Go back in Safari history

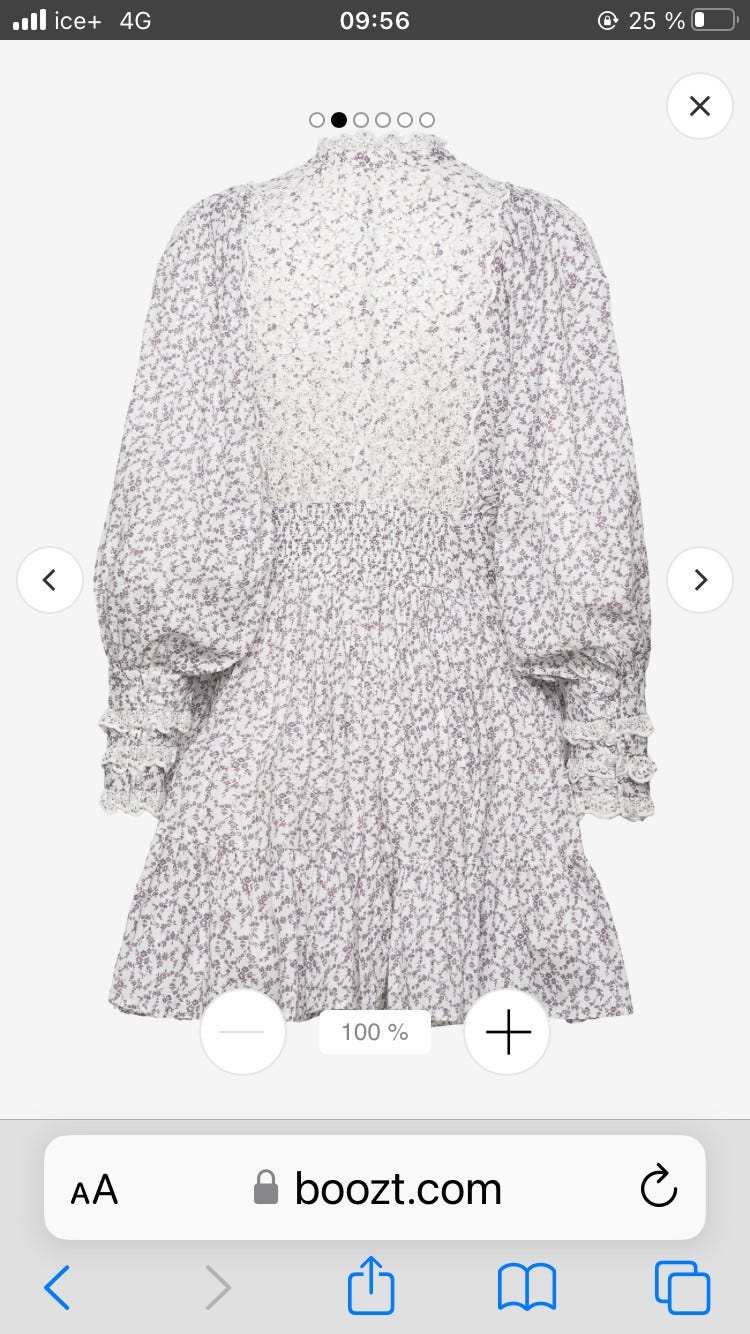(57, 1287)
